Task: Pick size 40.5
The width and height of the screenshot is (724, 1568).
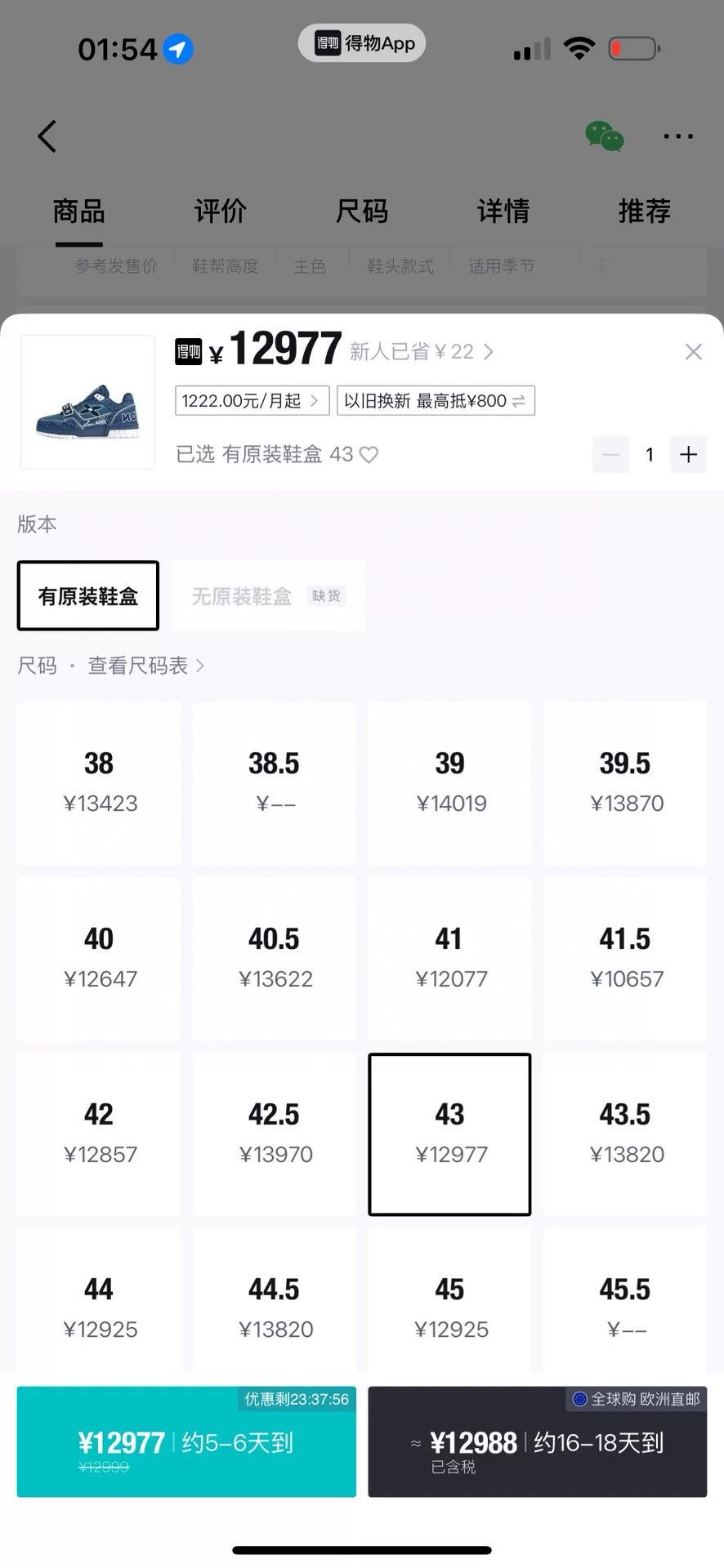Action: click(x=275, y=958)
